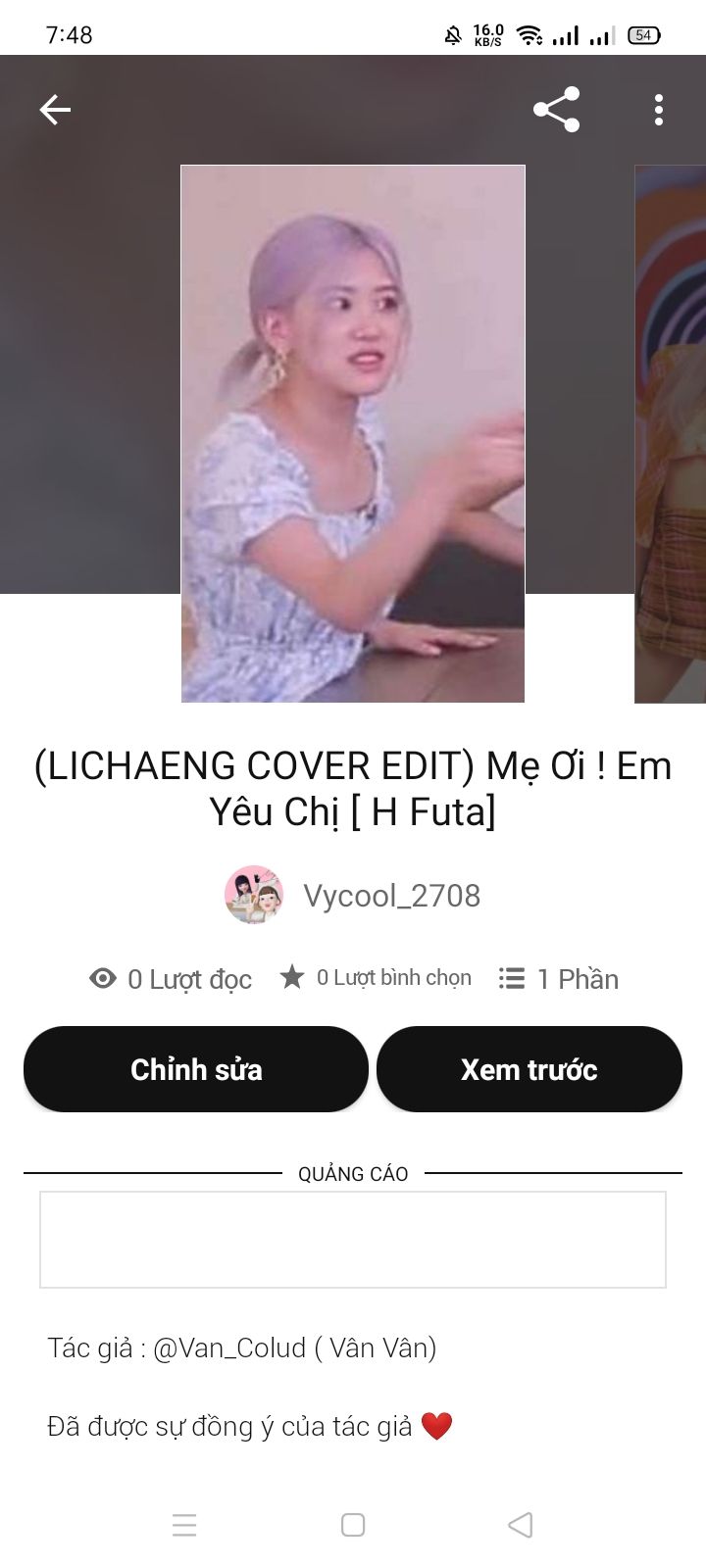Tap the story cover image

(353, 433)
